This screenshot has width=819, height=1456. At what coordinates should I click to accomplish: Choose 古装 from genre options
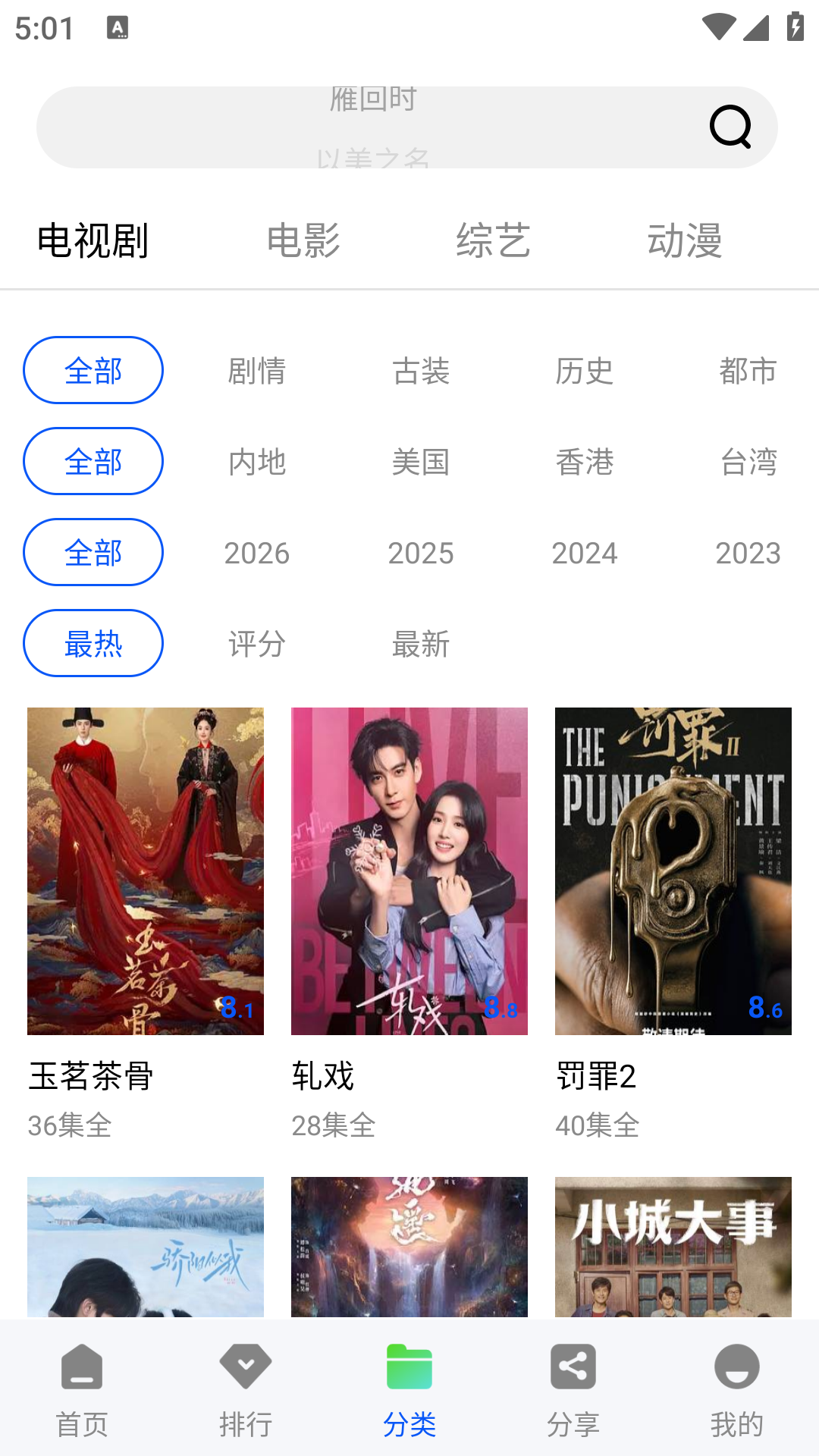422,372
